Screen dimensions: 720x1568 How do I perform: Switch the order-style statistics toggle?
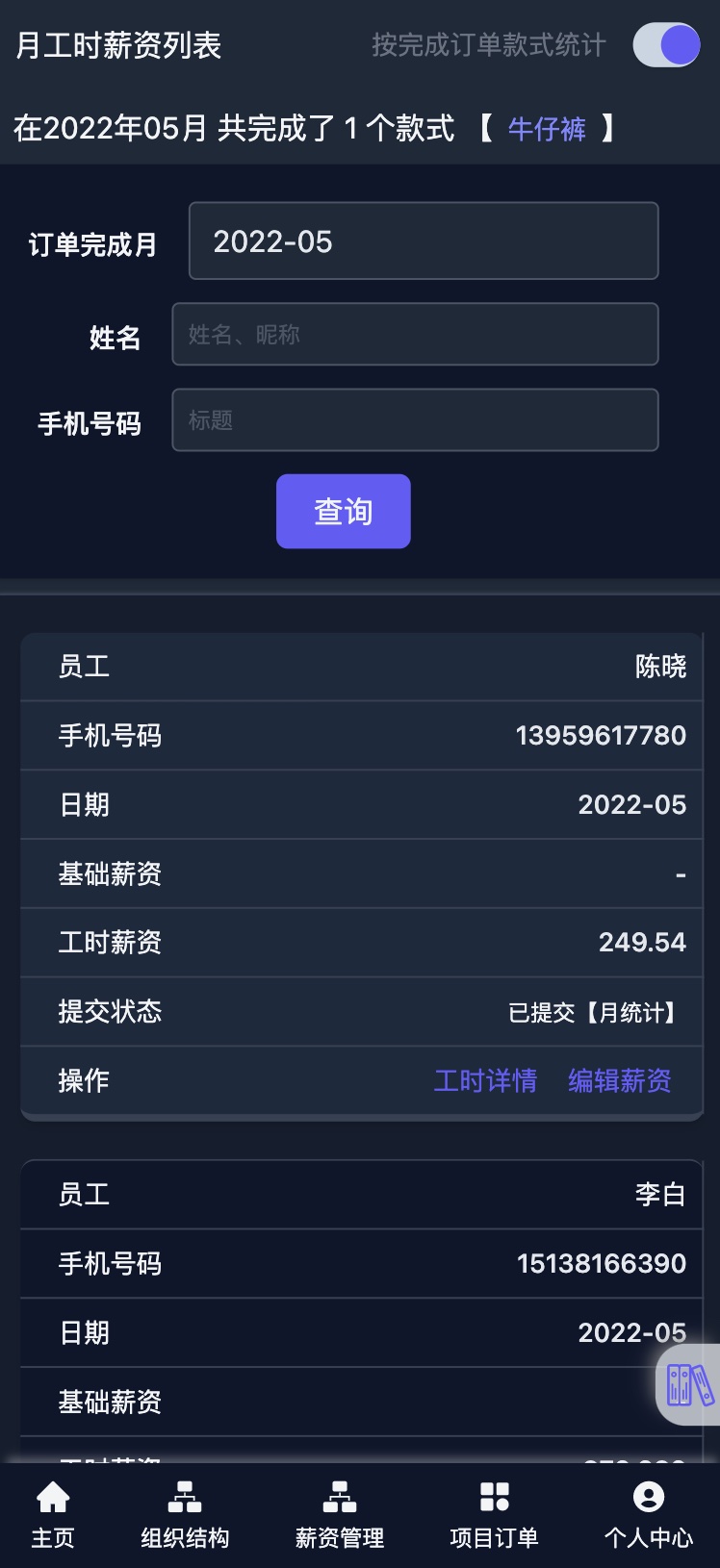coord(665,44)
